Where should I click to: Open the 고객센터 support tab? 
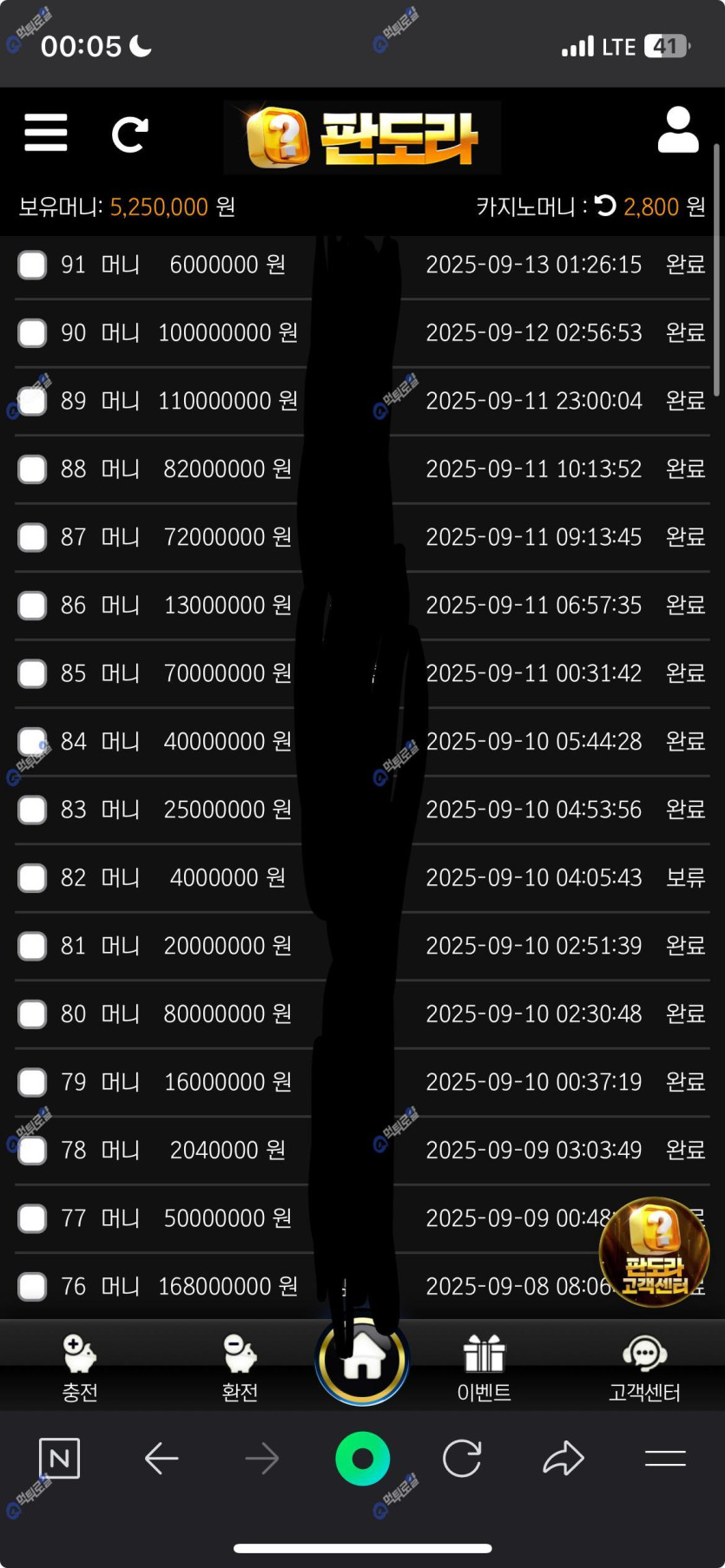point(644,1368)
